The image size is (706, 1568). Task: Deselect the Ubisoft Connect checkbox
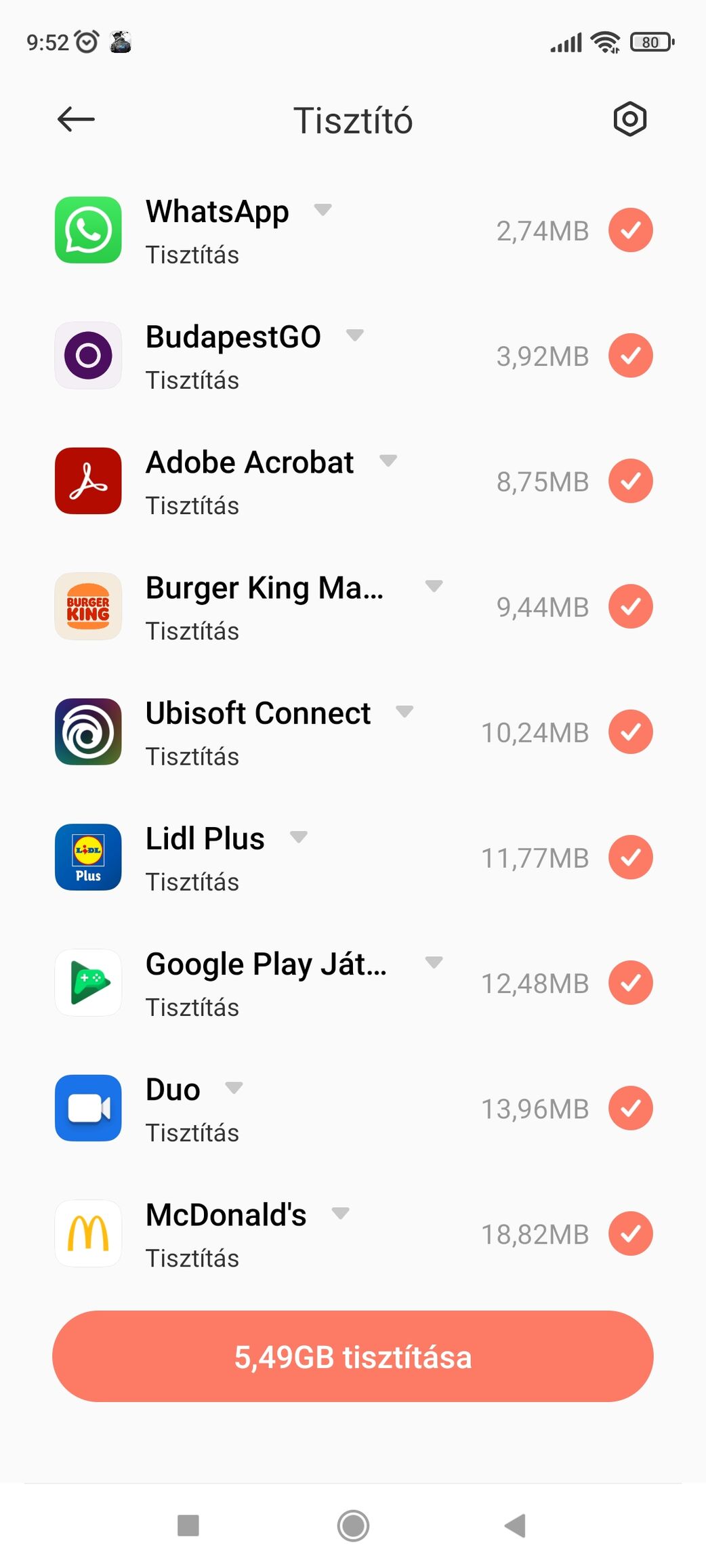click(x=630, y=732)
